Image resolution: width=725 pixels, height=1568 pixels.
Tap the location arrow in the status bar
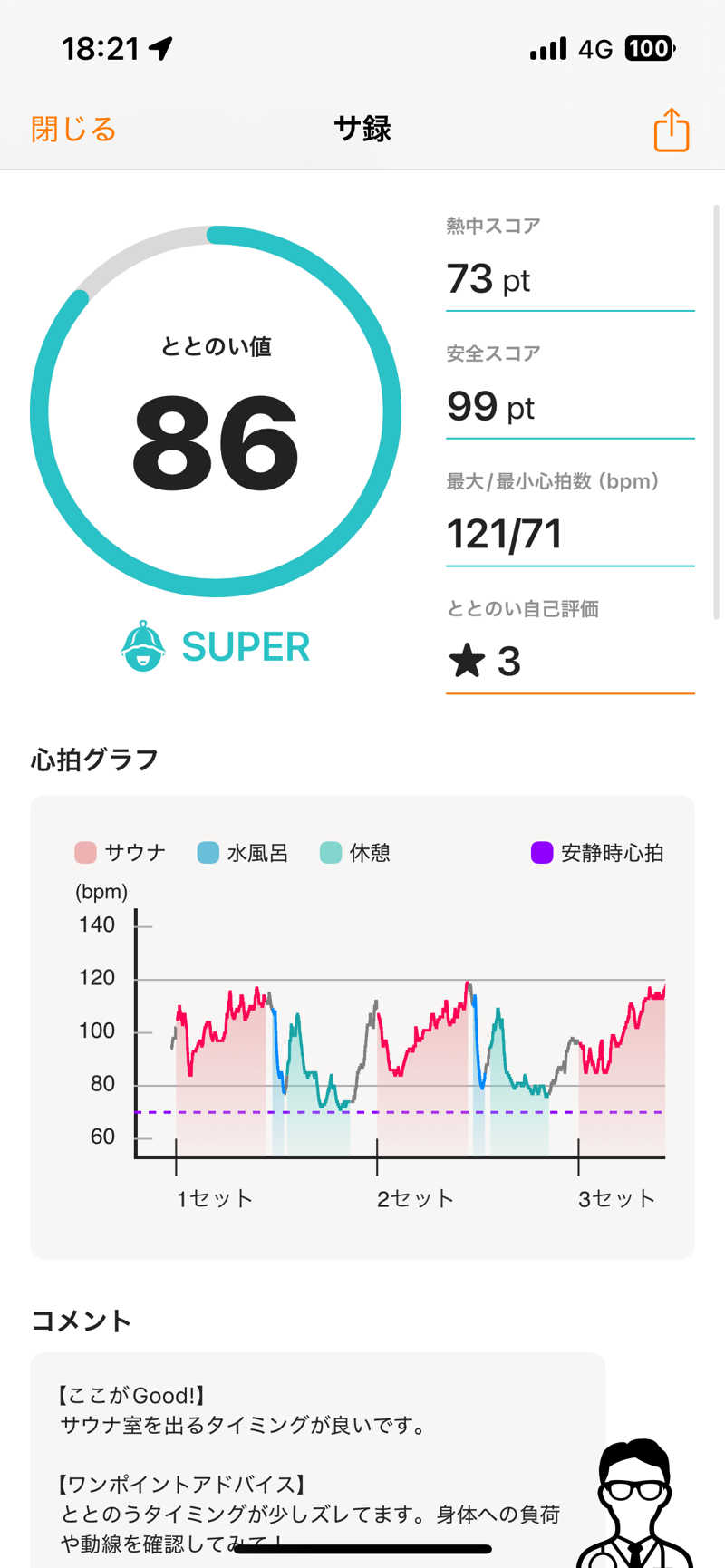click(x=160, y=47)
